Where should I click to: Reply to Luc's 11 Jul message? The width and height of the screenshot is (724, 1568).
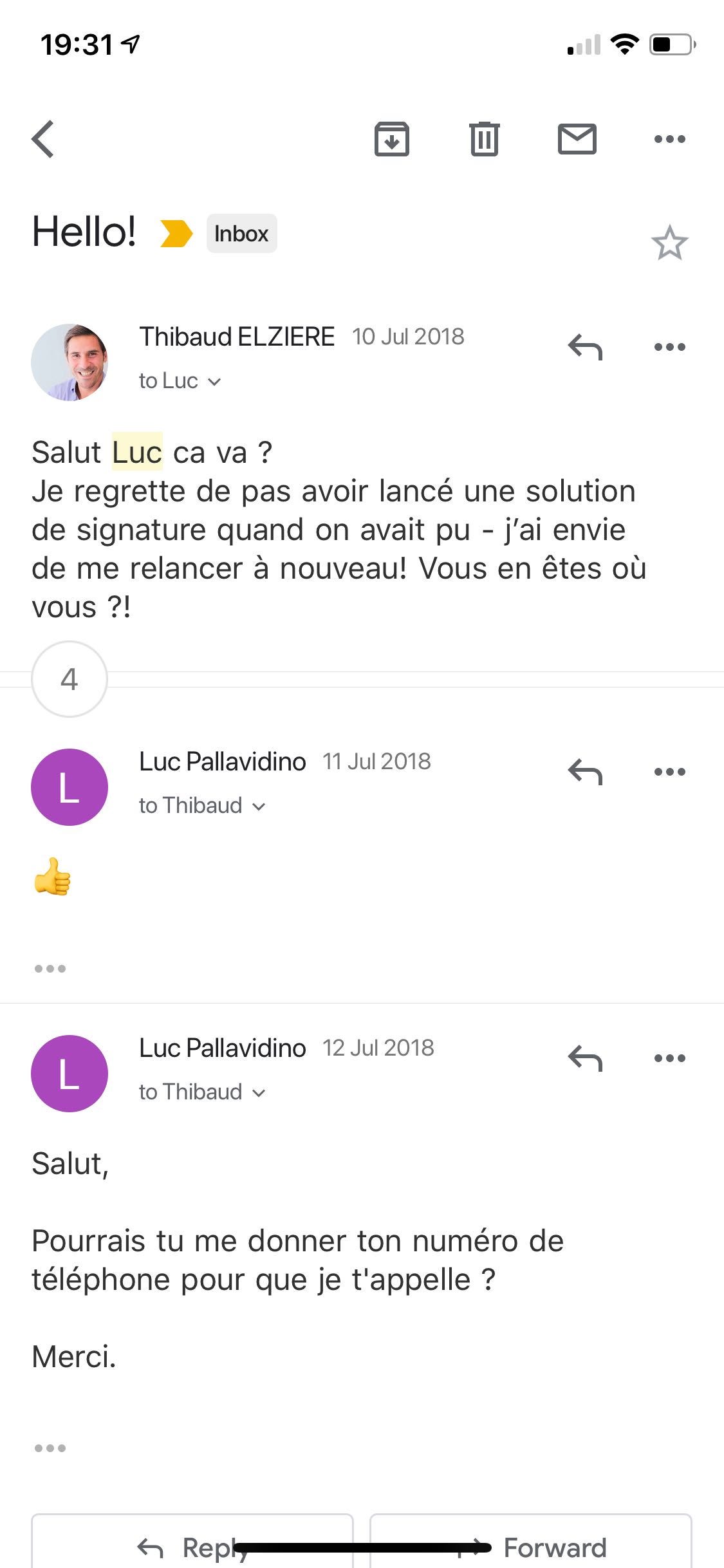[x=584, y=771]
